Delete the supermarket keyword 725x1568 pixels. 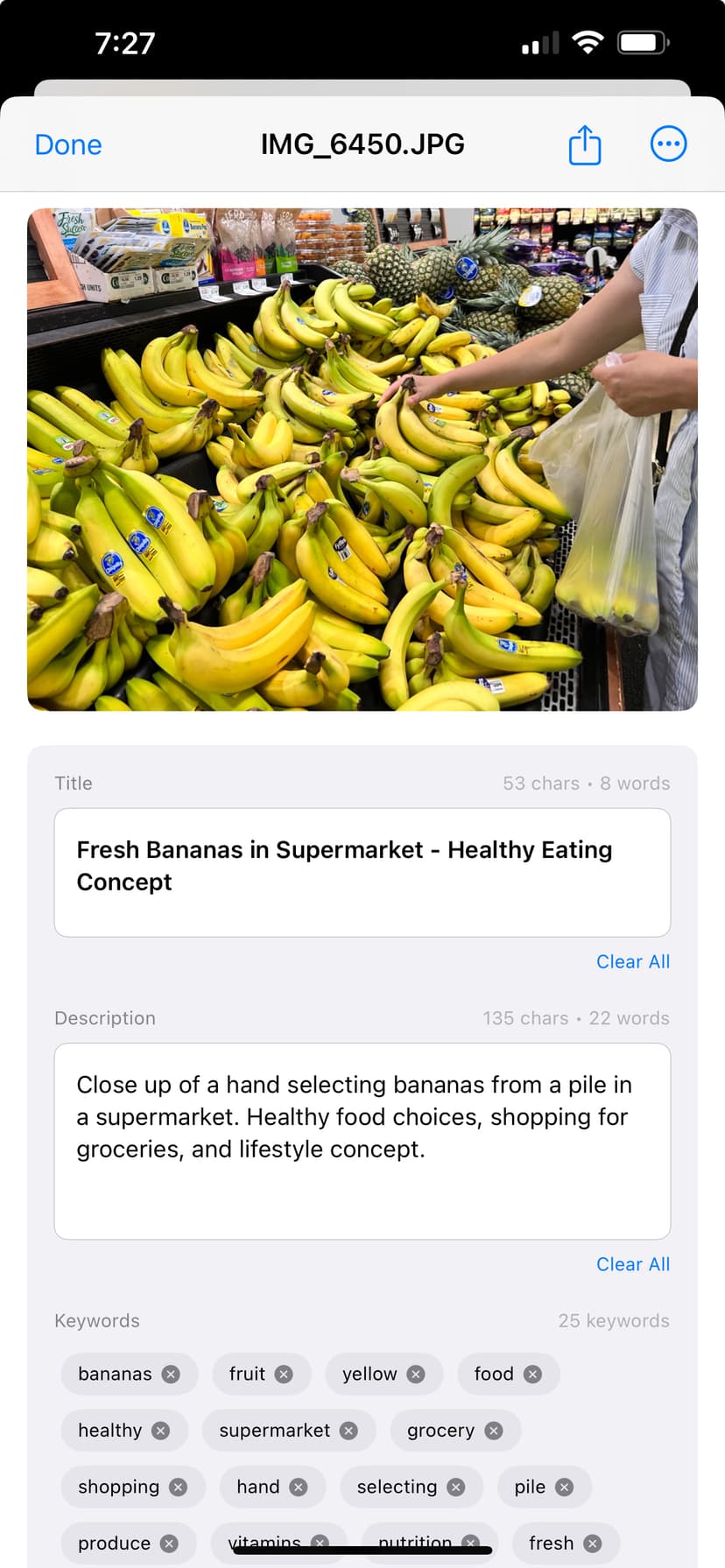coord(348,1431)
